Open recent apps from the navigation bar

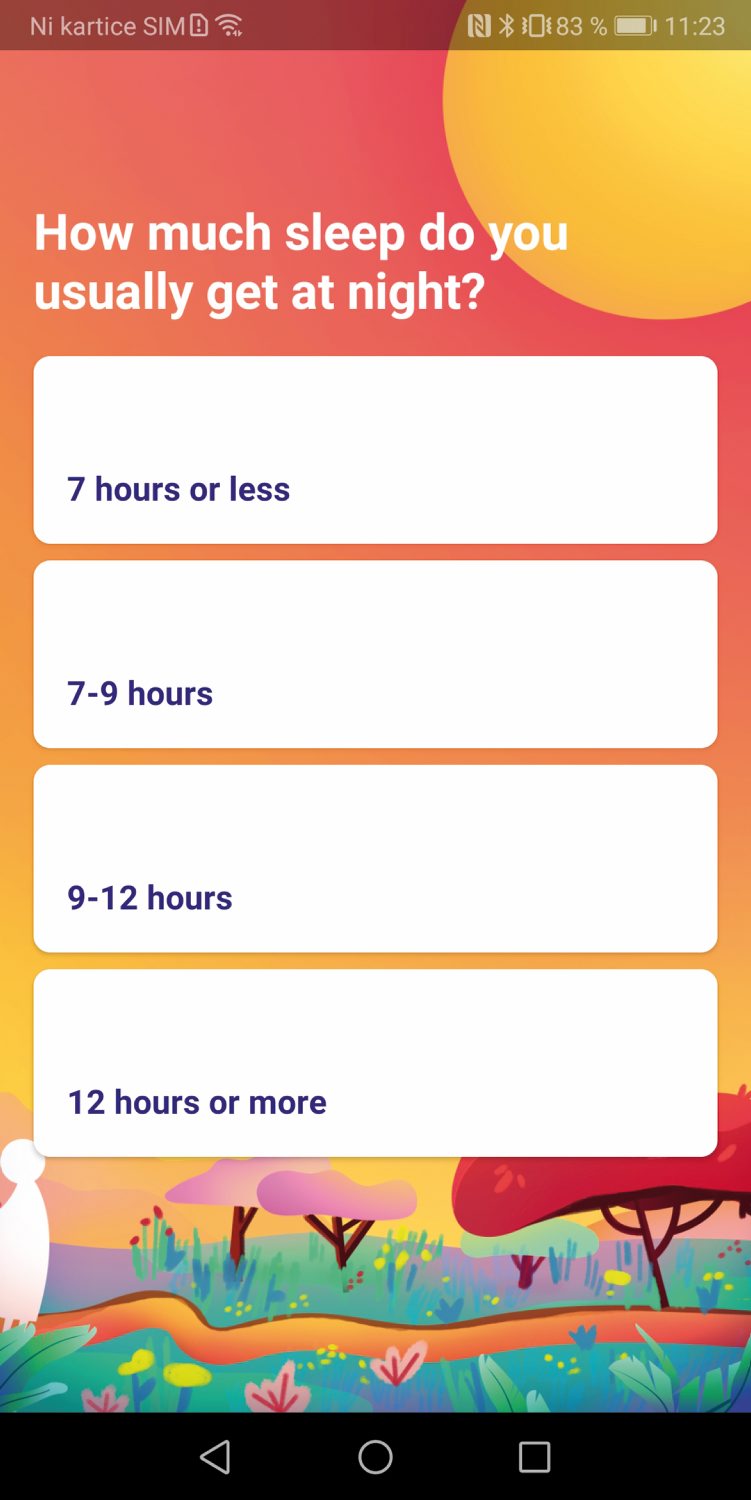click(534, 1457)
